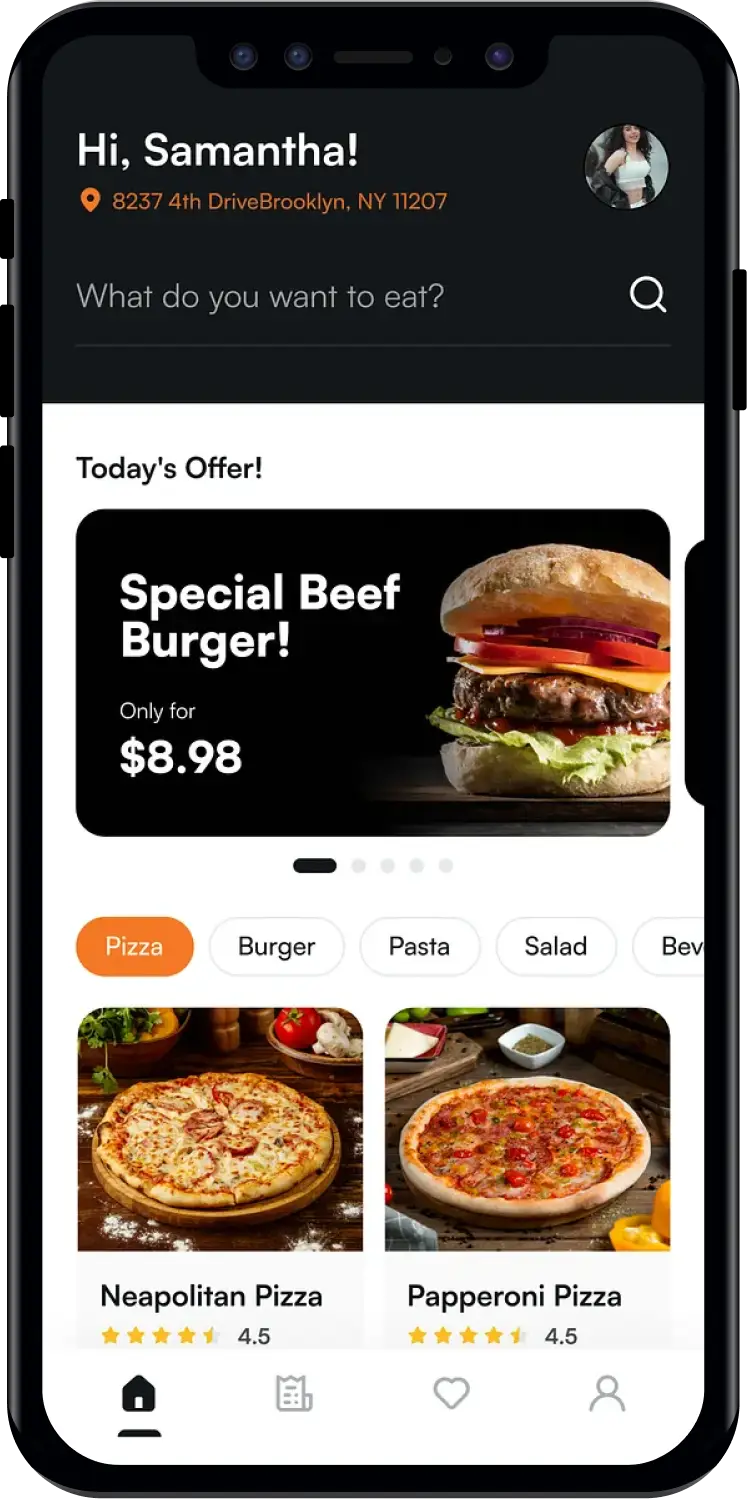Tap the search magnifier icon
The height and width of the screenshot is (1500, 747).
pyautogui.click(x=647, y=295)
